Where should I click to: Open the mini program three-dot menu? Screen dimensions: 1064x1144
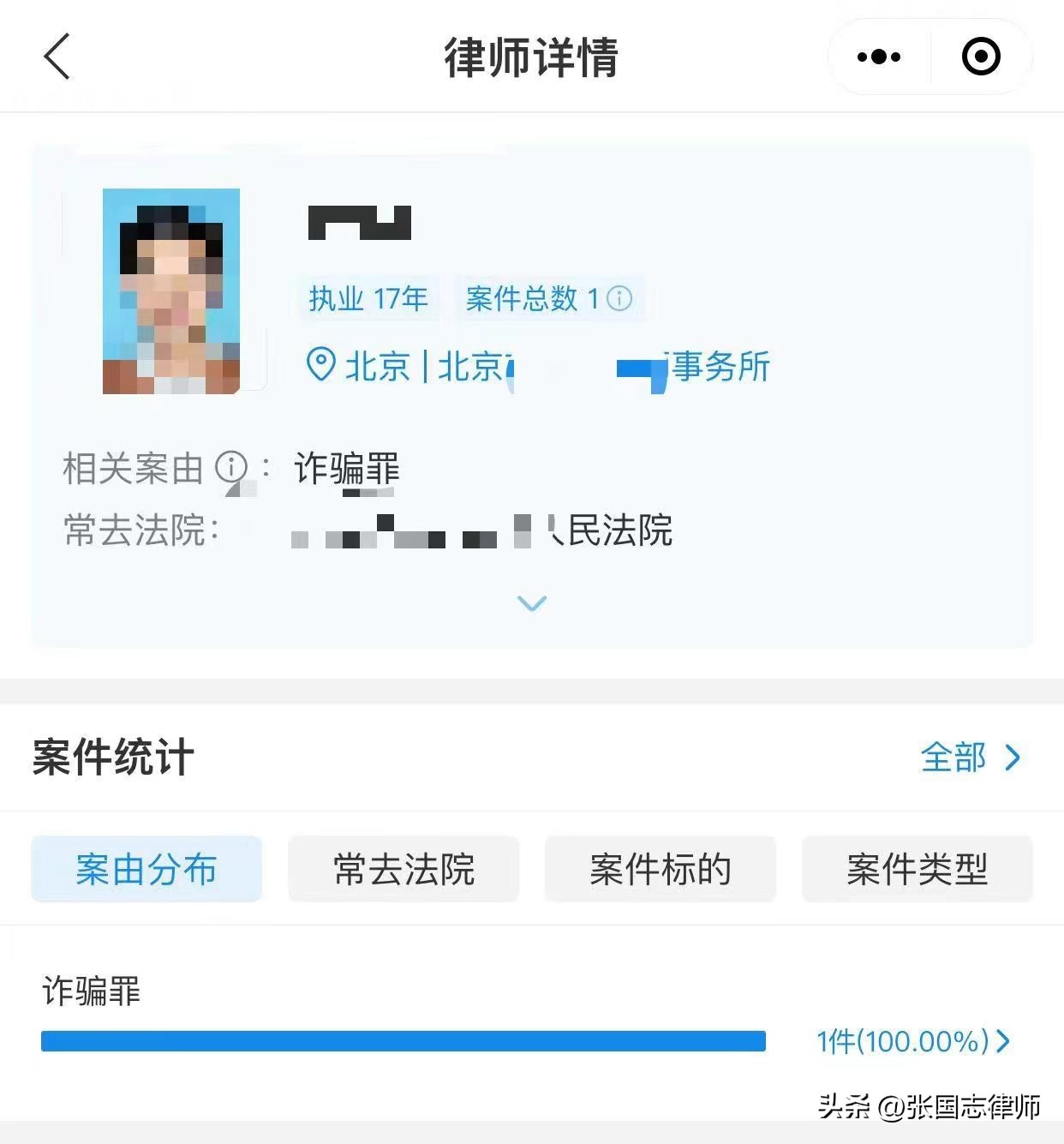(x=878, y=57)
